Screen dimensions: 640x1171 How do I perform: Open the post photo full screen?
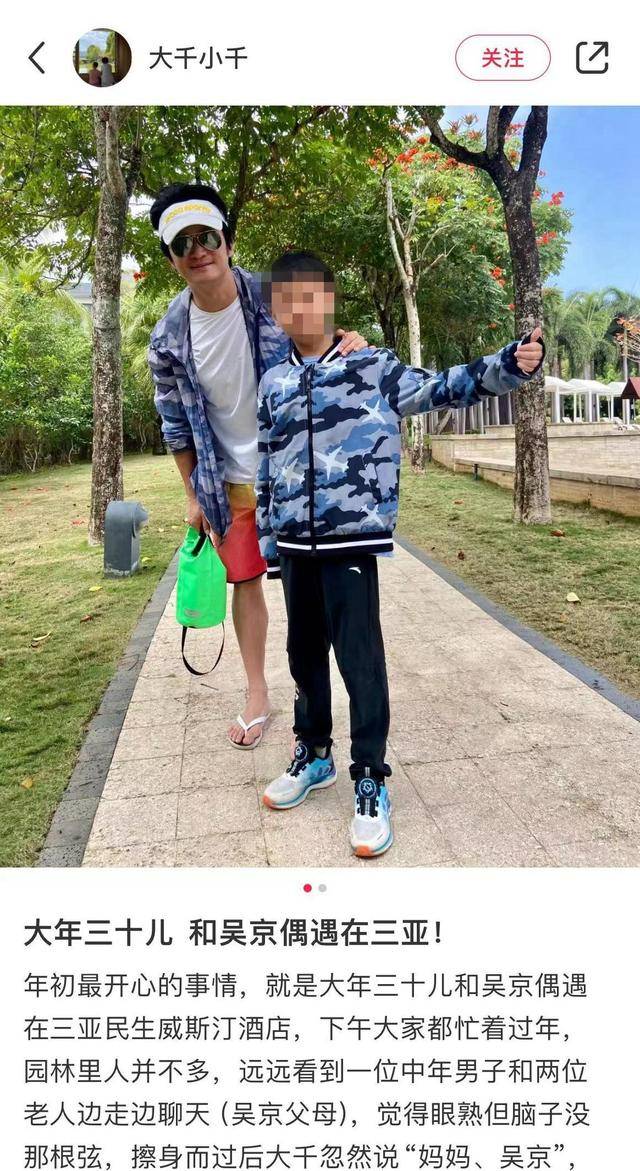[x=320, y=486]
